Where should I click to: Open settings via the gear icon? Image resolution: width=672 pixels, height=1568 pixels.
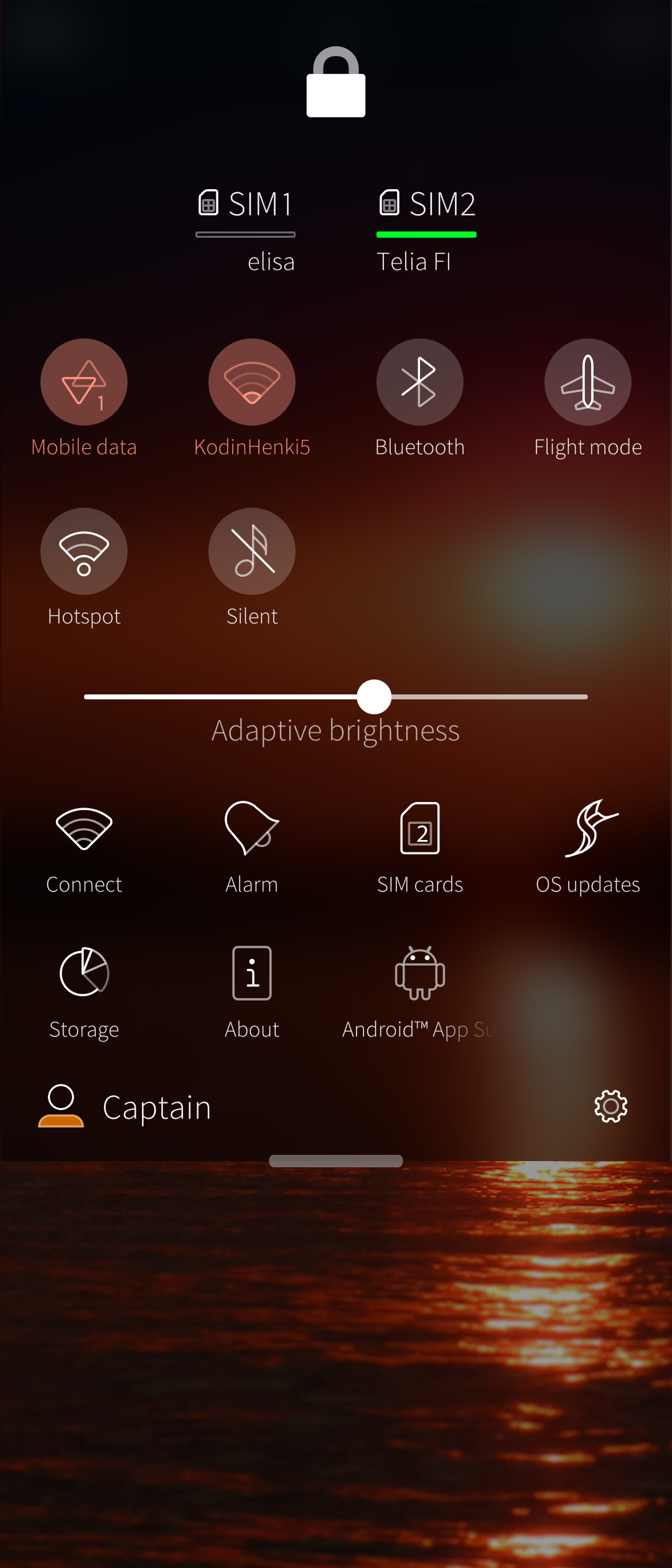(610, 1106)
